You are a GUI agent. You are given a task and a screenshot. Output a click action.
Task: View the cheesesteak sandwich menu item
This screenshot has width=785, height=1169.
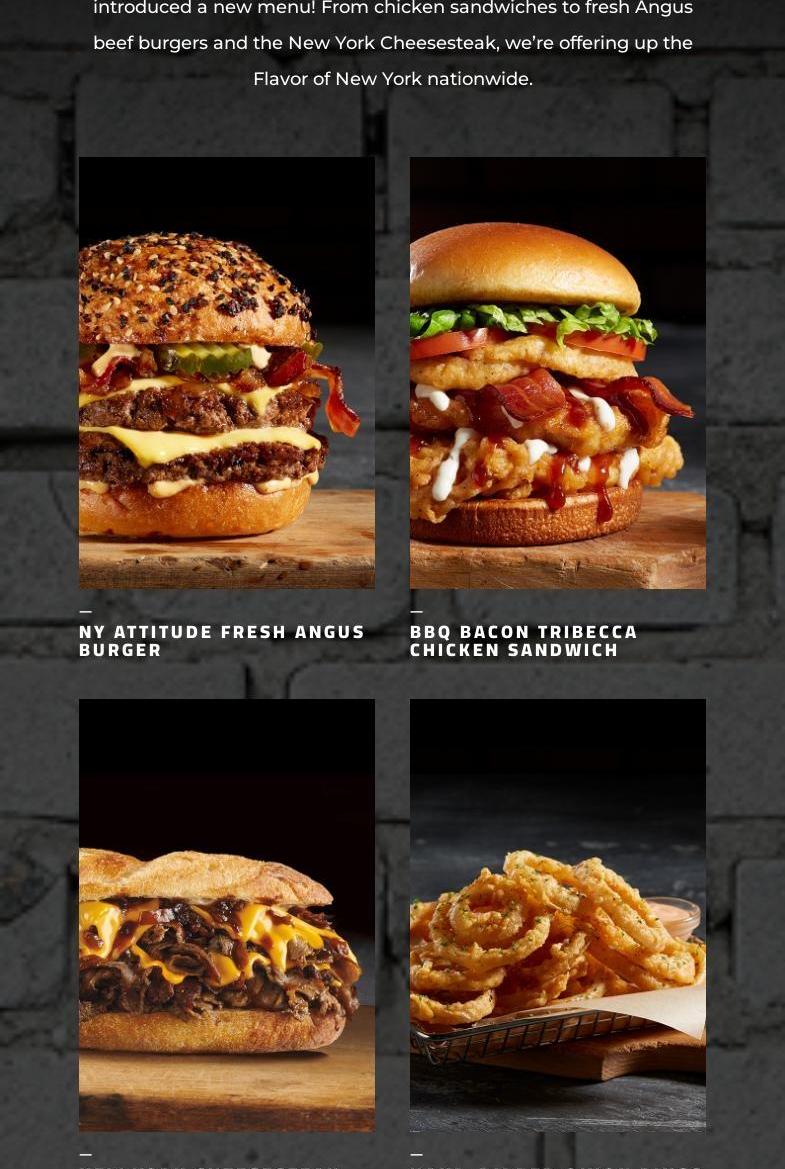click(x=227, y=915)
